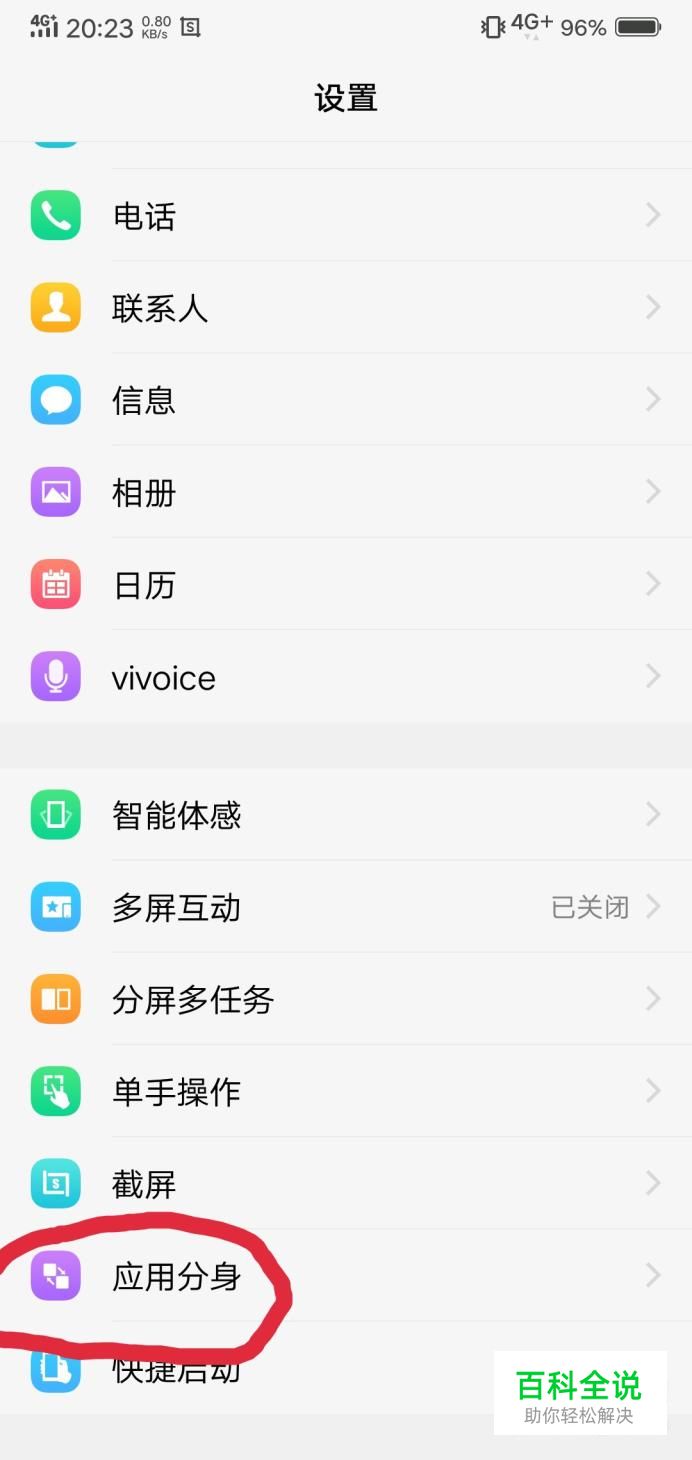Open 信息 settings
The width and height of the screenshot is (692, 1460).
(x=345, y=400)
